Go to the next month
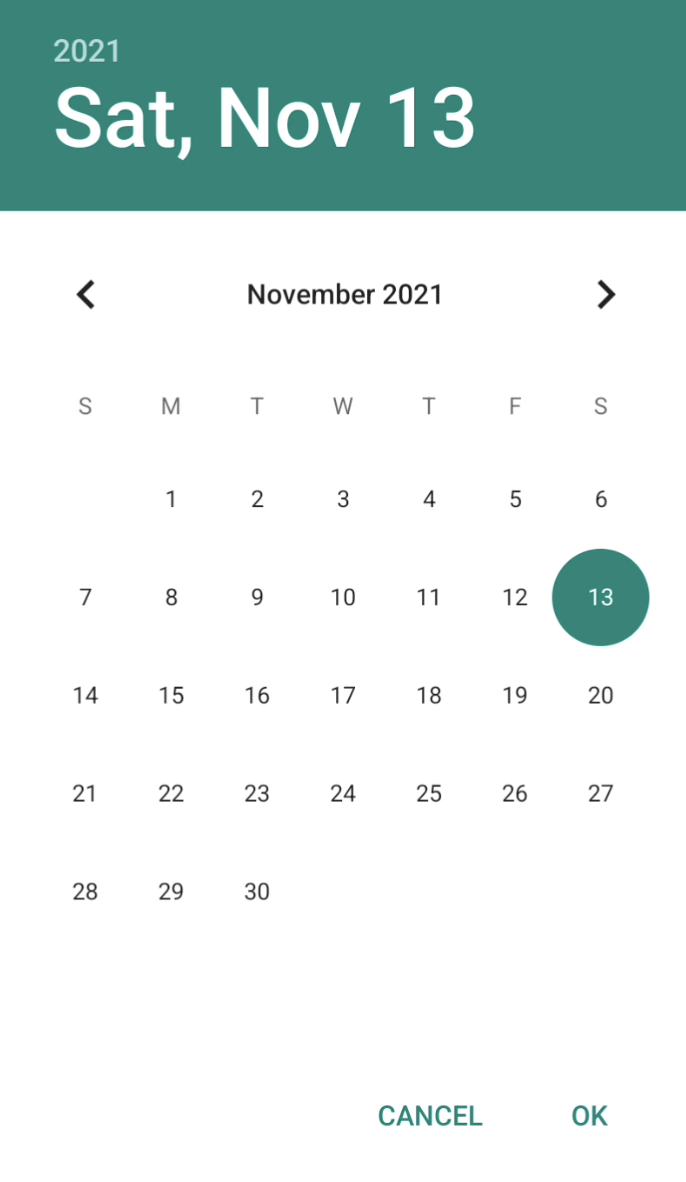Screen dimensions: 686x1182 (x=605, y=295)
